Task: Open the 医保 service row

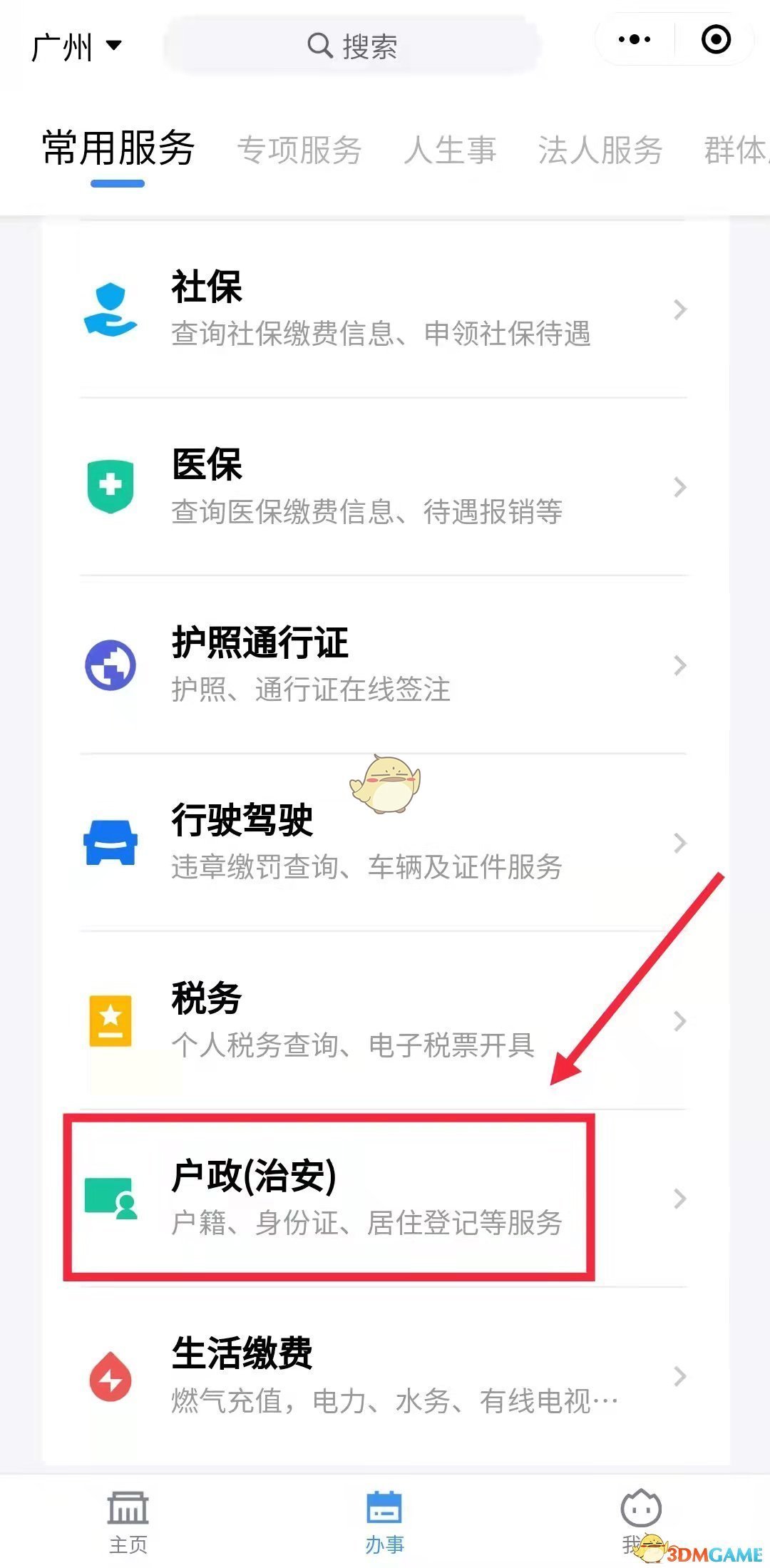Action: point(384,487)
